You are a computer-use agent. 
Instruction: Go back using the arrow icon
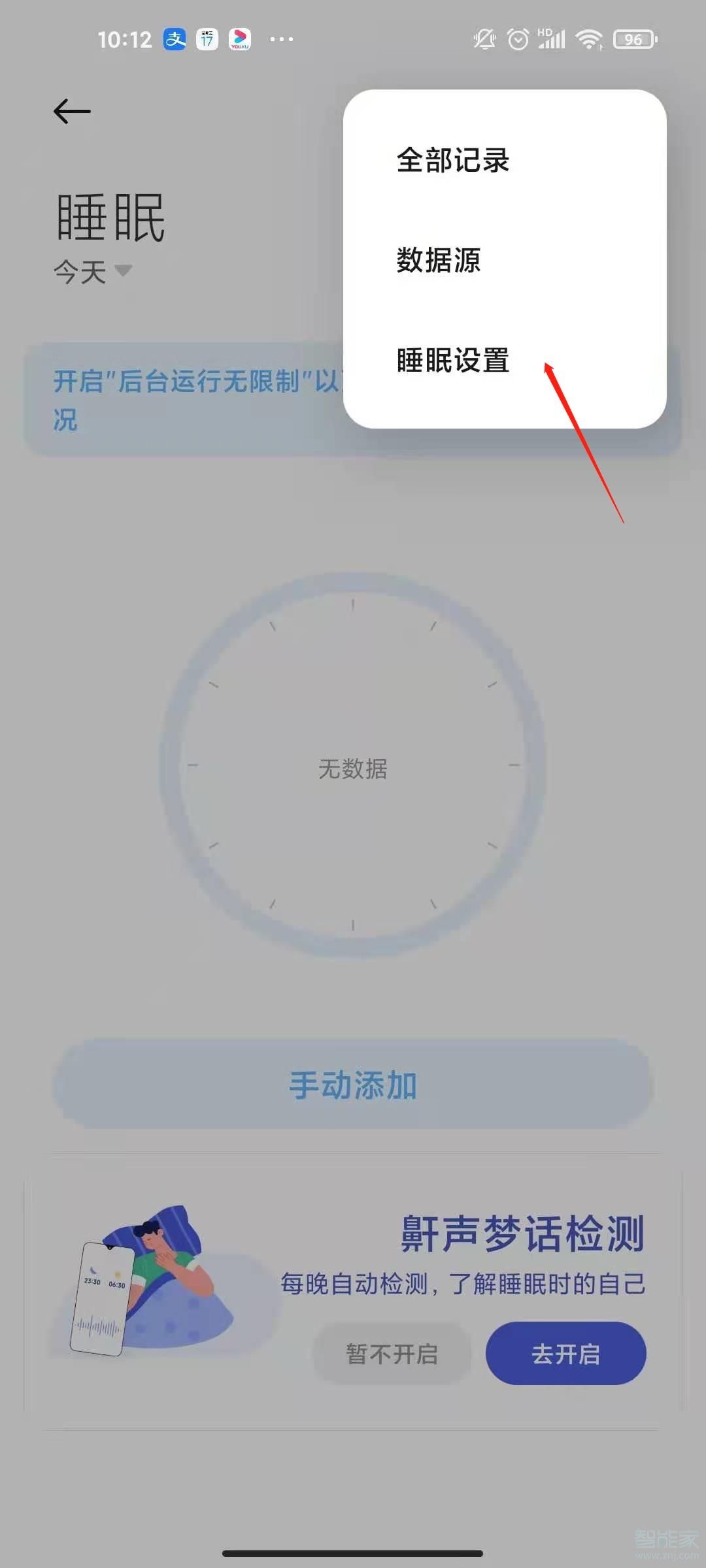click(72, 112)
